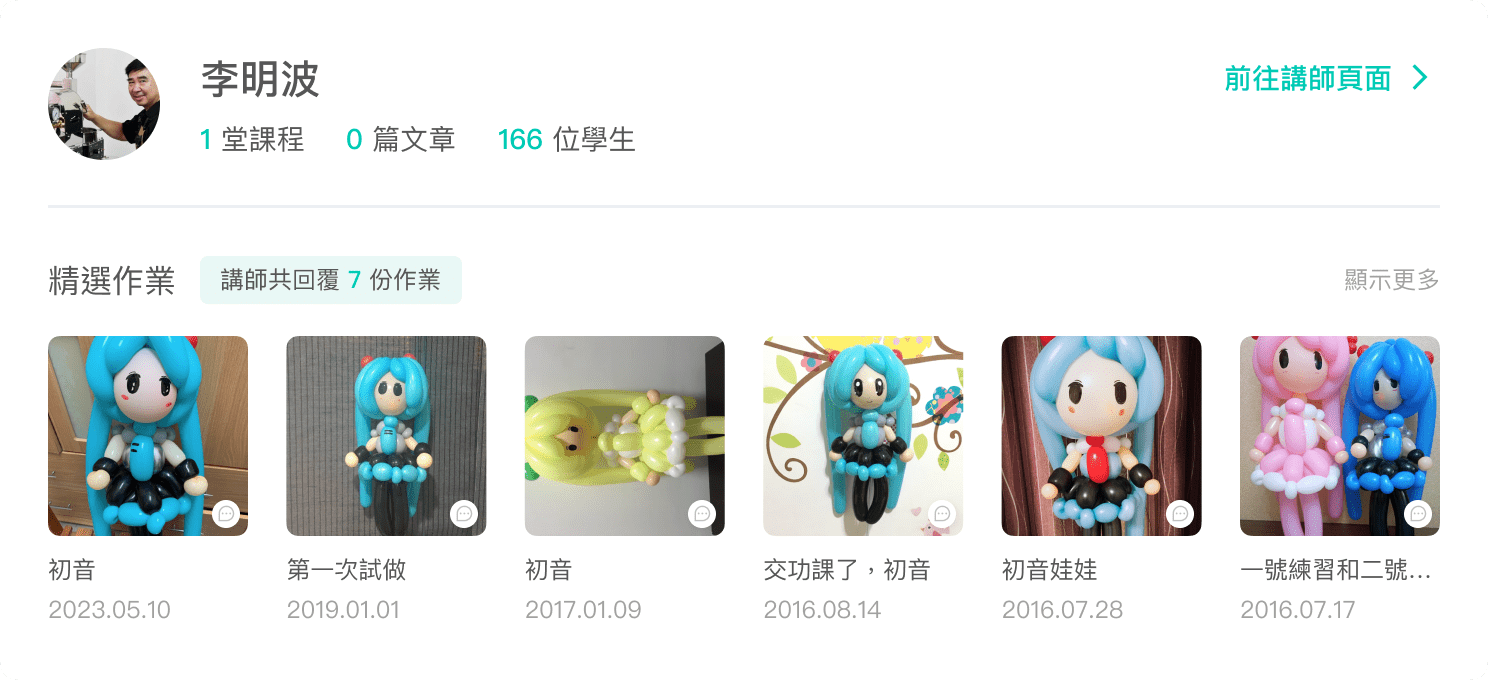Viewport: 1488px width, 680px height.
Task: Tap the 講師共回覆 7 份作業 chip
Action: point(330,280)
